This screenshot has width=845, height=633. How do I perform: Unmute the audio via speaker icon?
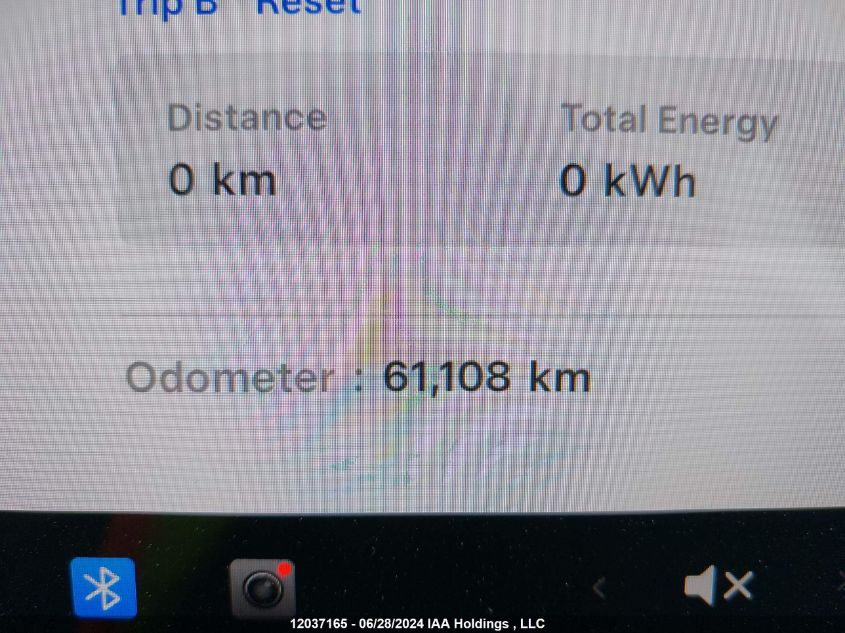[x=717, y=586]
